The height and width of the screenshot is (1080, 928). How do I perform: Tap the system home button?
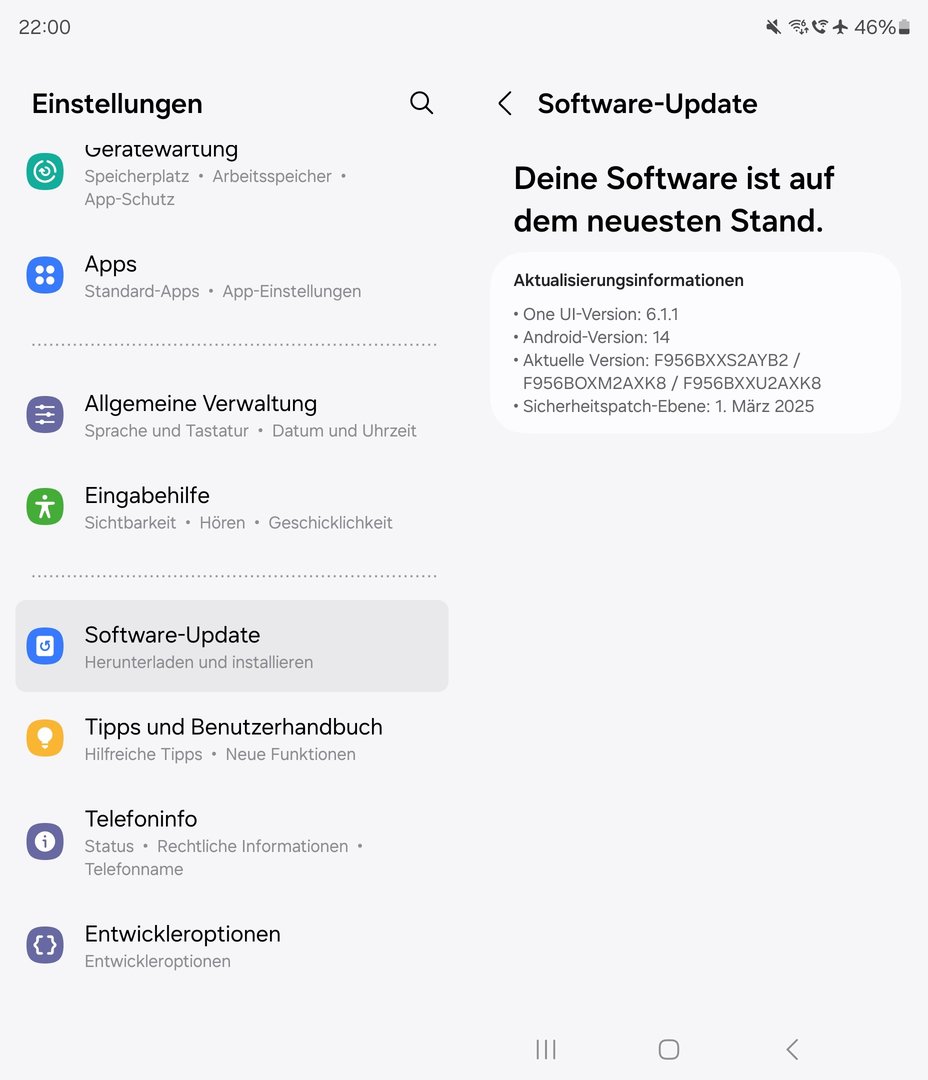pos(669,1049)
